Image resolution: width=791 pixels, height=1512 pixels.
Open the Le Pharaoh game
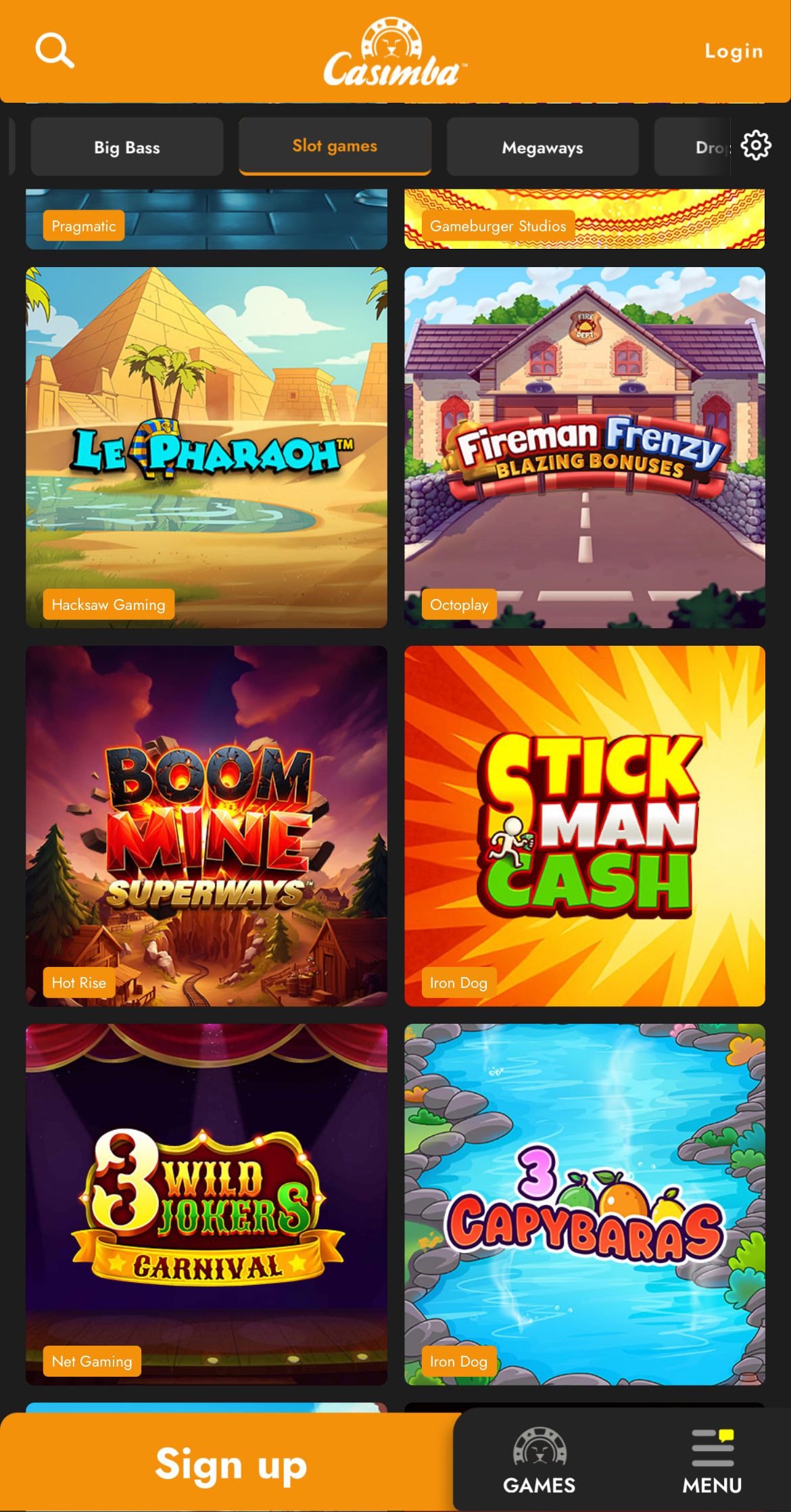pos(206,447)
